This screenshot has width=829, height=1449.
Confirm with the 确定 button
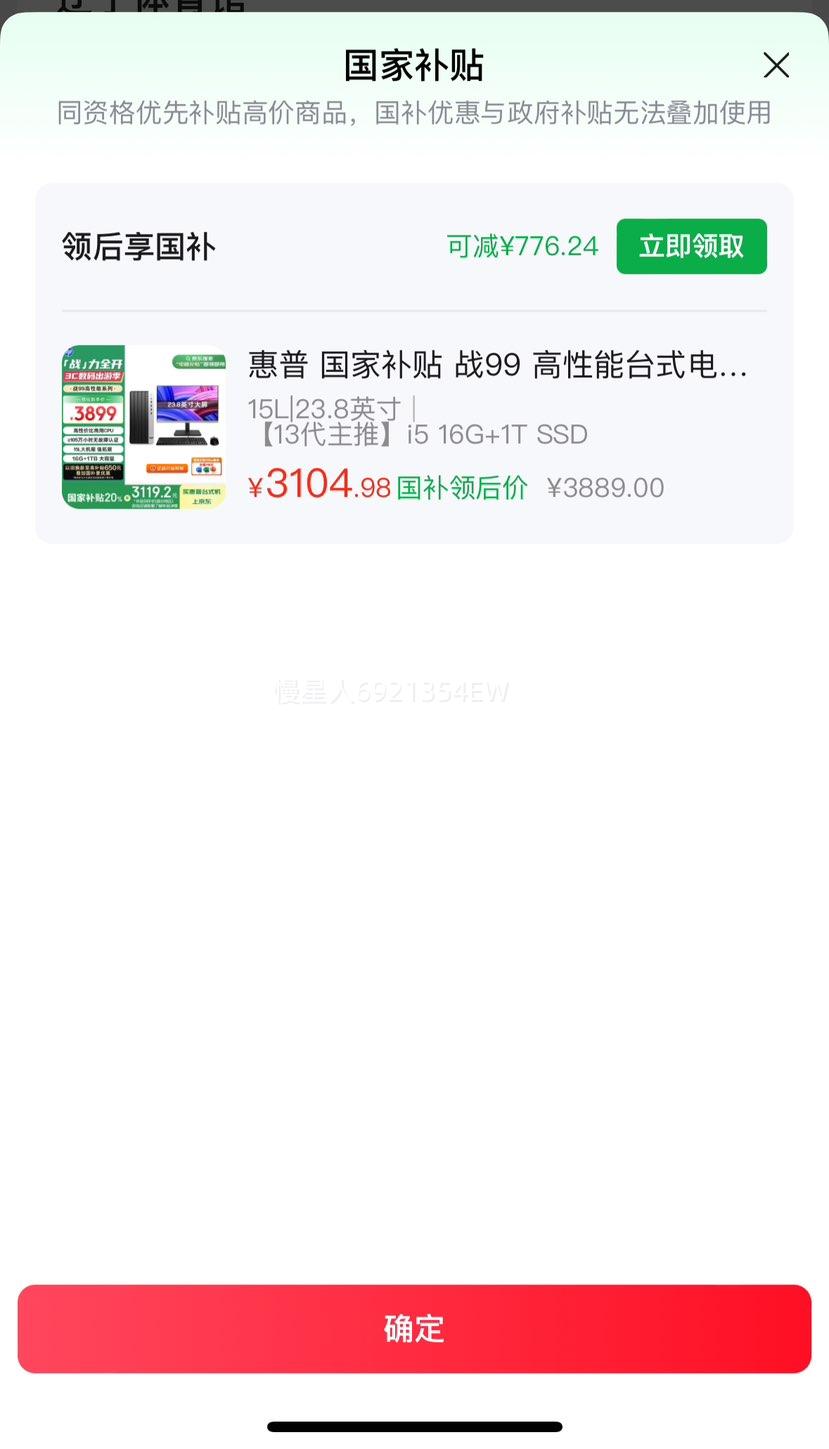point(414,1328)
